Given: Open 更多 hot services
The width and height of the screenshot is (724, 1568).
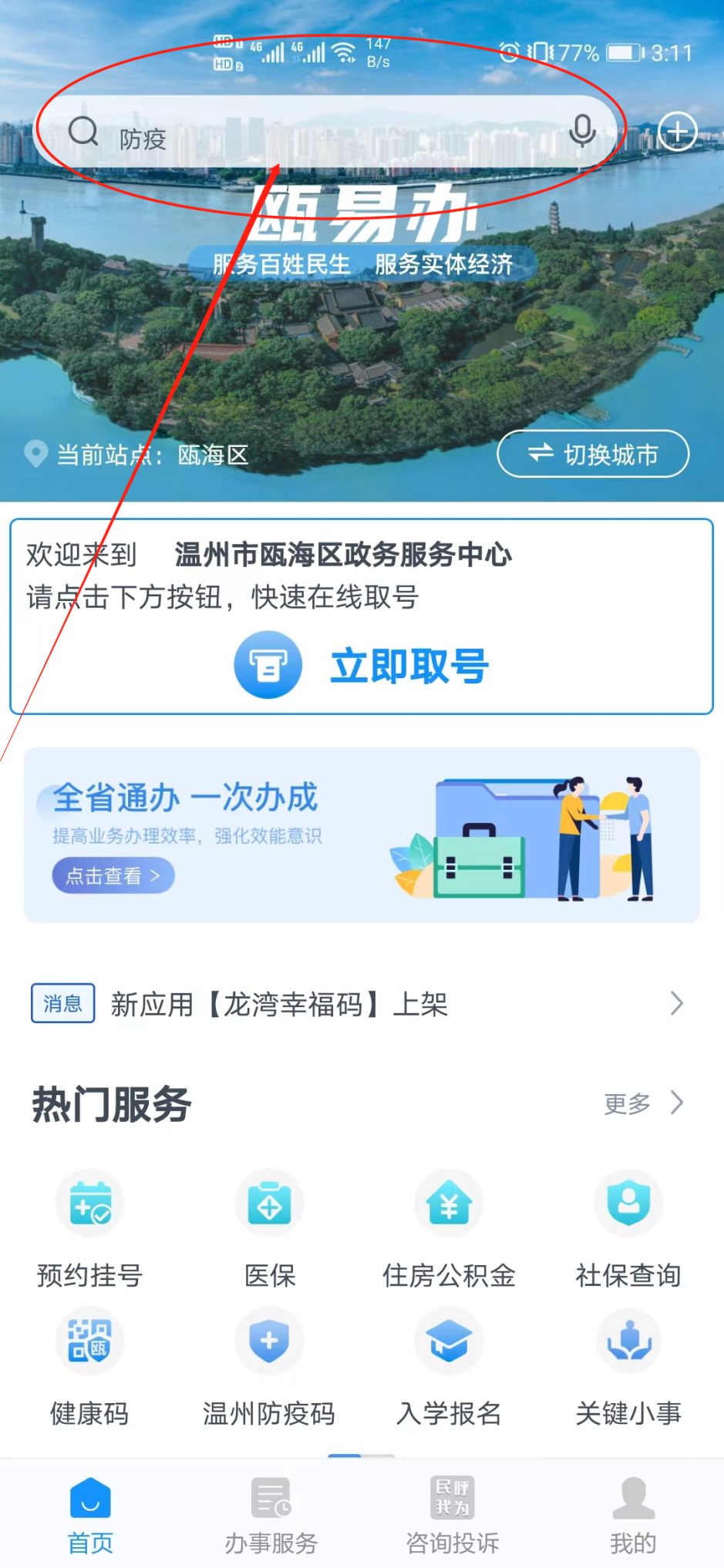Looking at the screenshot, I should 642,1103.
